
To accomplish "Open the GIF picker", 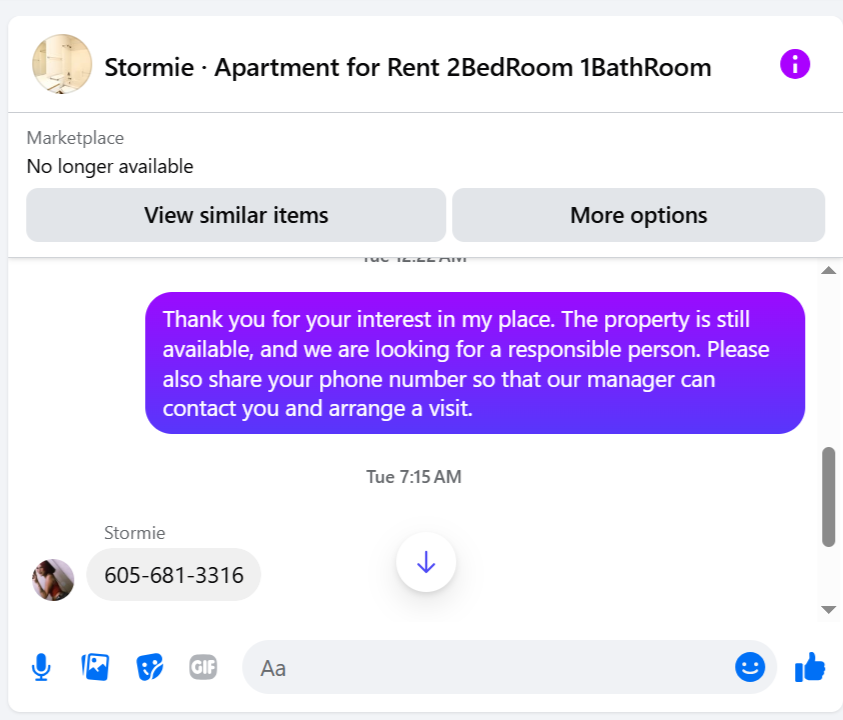I will point(203,667).
